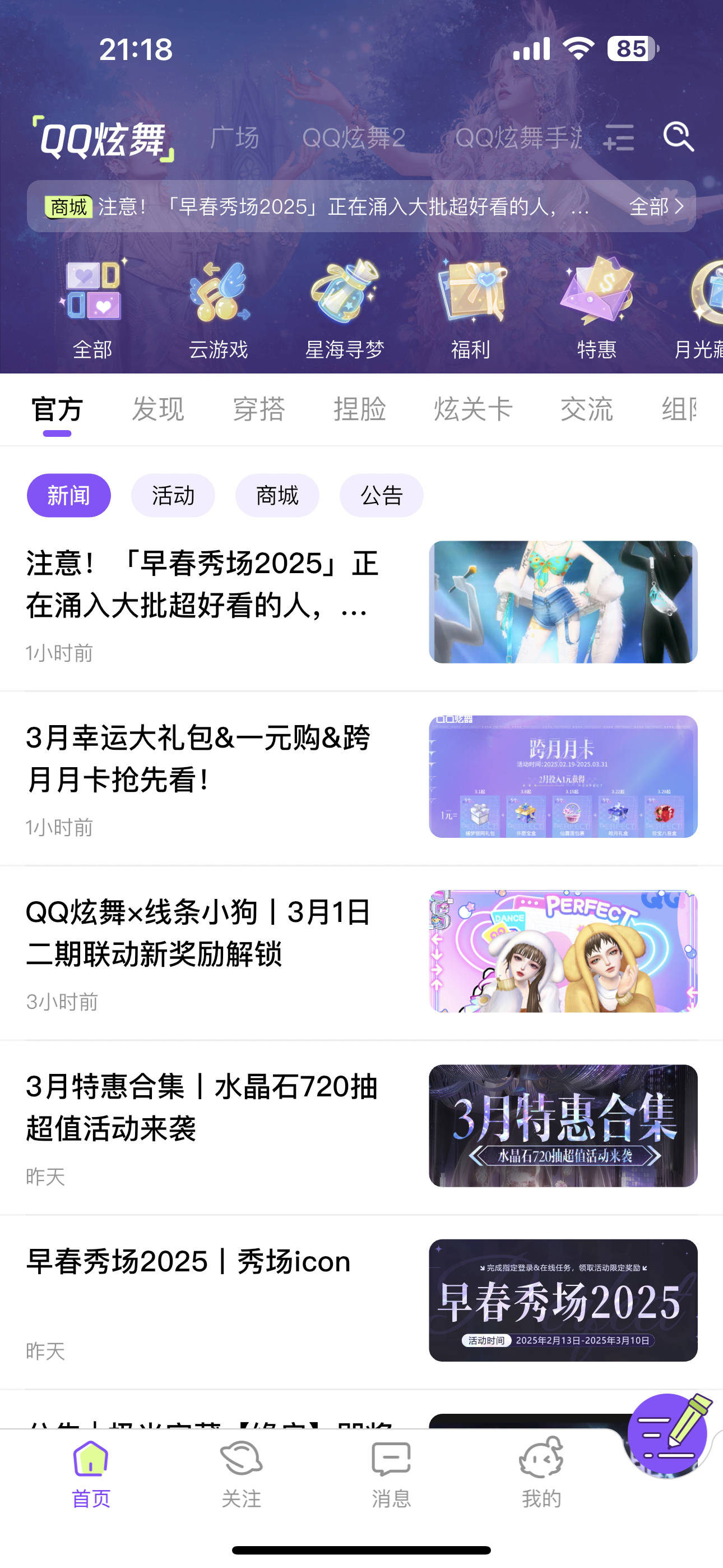Open the search magnifier icon
723x1568 pixels.
coord(678,136)
